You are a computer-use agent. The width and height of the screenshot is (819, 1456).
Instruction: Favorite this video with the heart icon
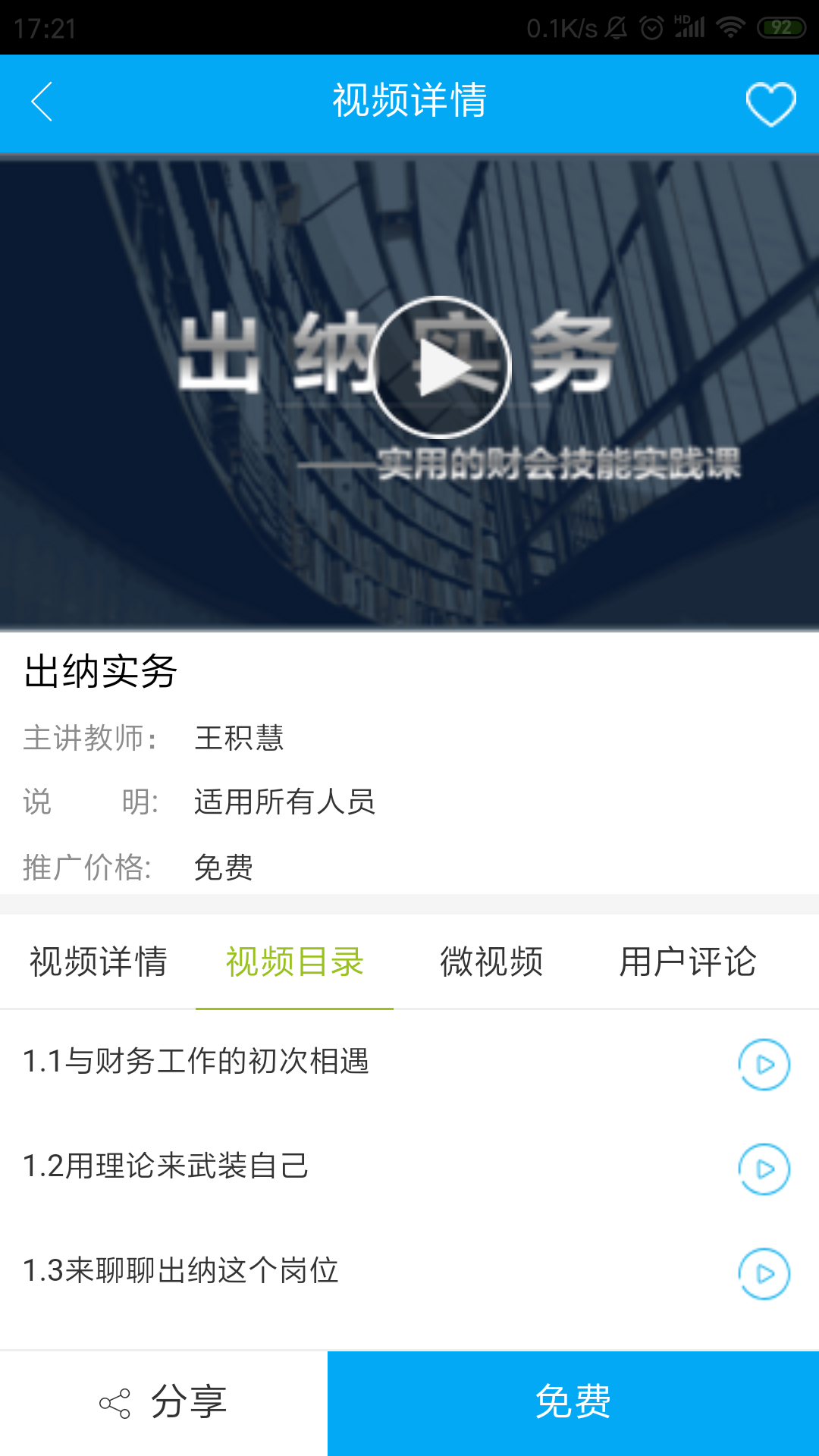770,103
